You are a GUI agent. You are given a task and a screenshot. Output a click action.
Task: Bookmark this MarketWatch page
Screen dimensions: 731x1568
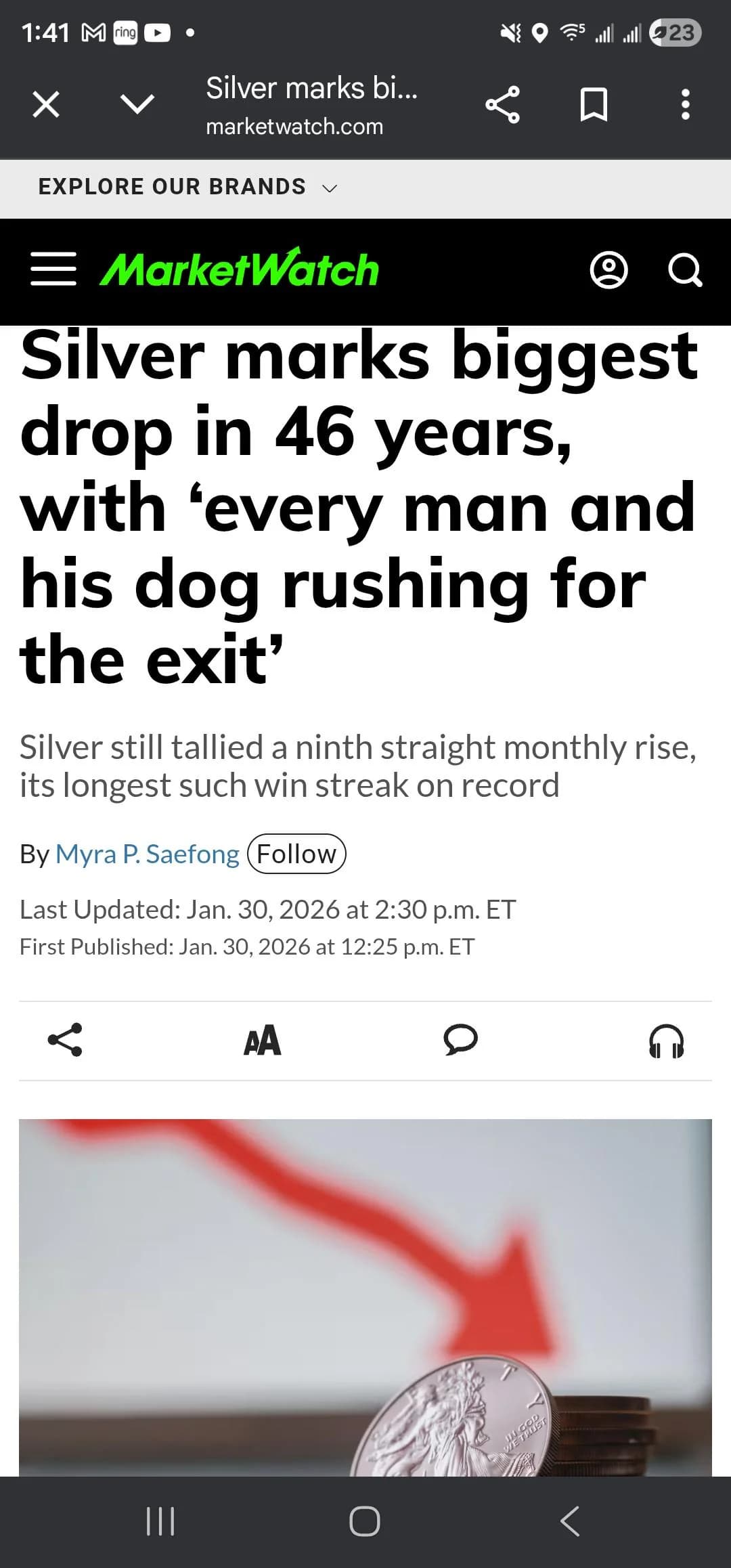click(x=594, y=105)
